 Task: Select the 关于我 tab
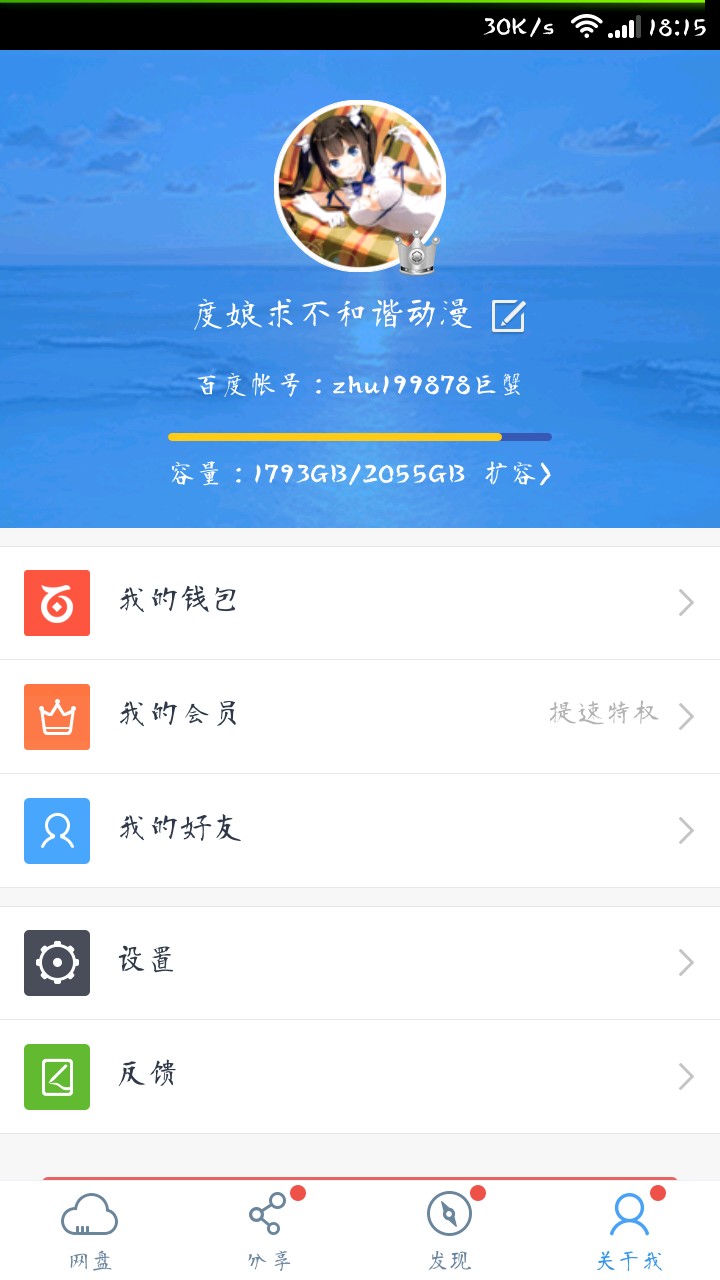[x=629, y=1231]
